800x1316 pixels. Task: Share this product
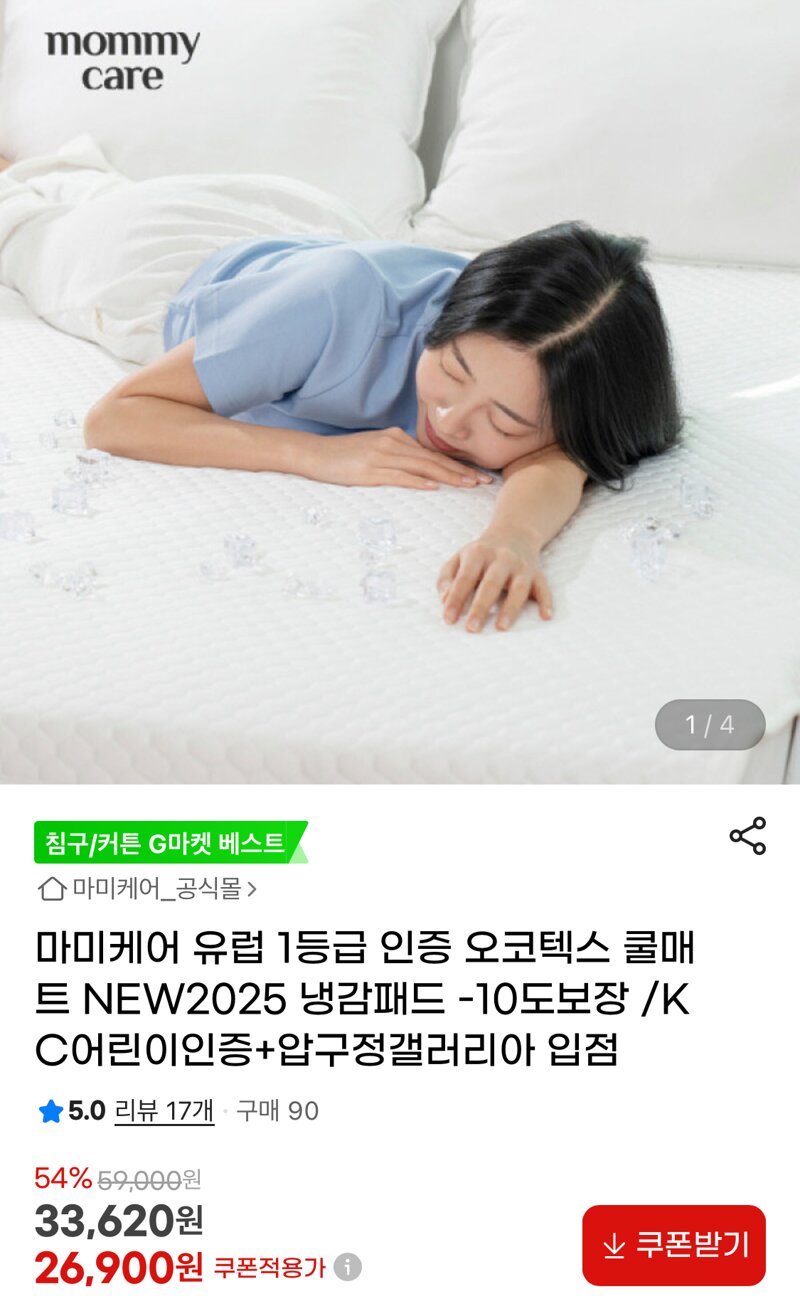[747, 836]
